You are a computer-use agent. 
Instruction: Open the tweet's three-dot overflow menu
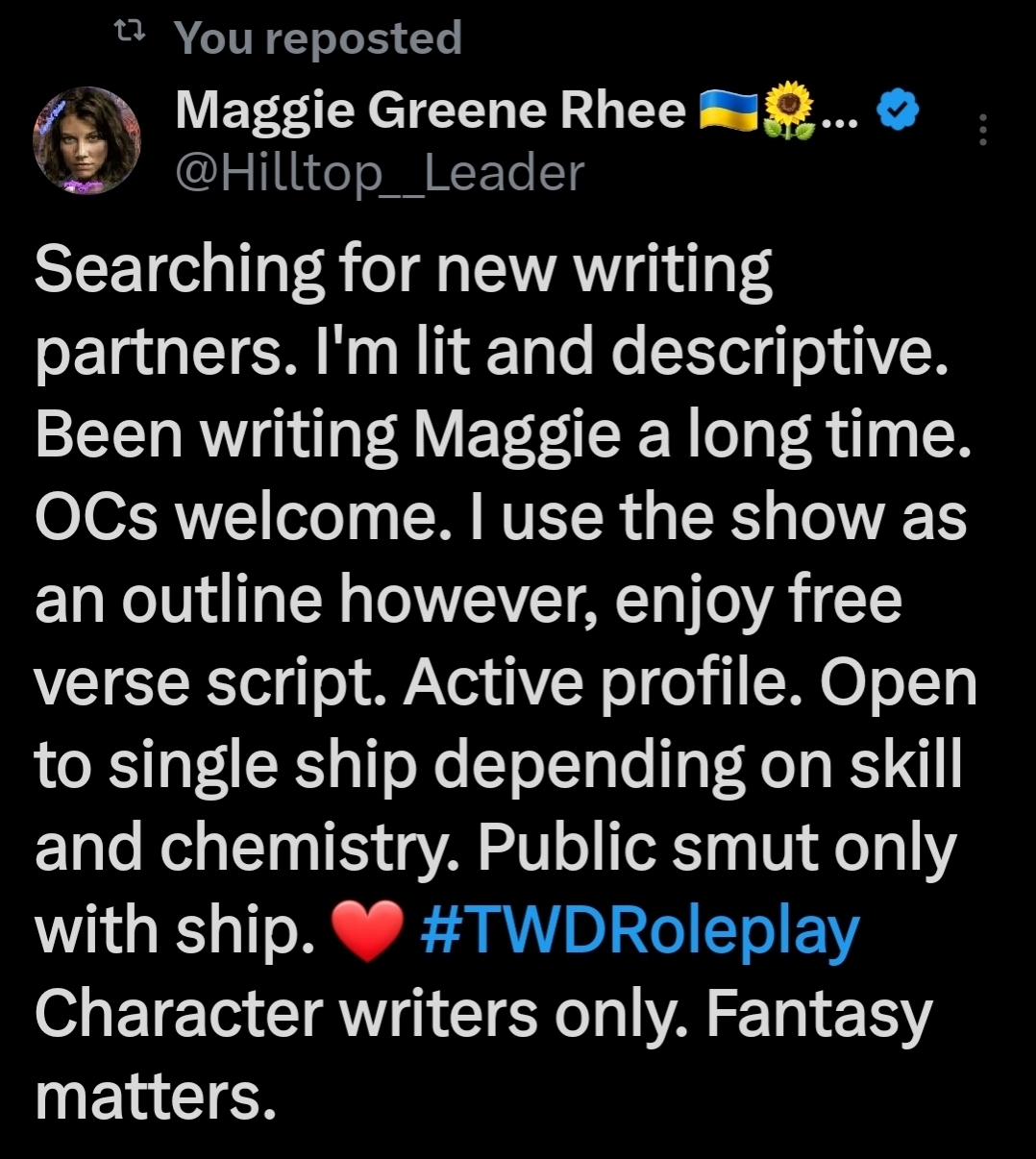click(982, 130)
